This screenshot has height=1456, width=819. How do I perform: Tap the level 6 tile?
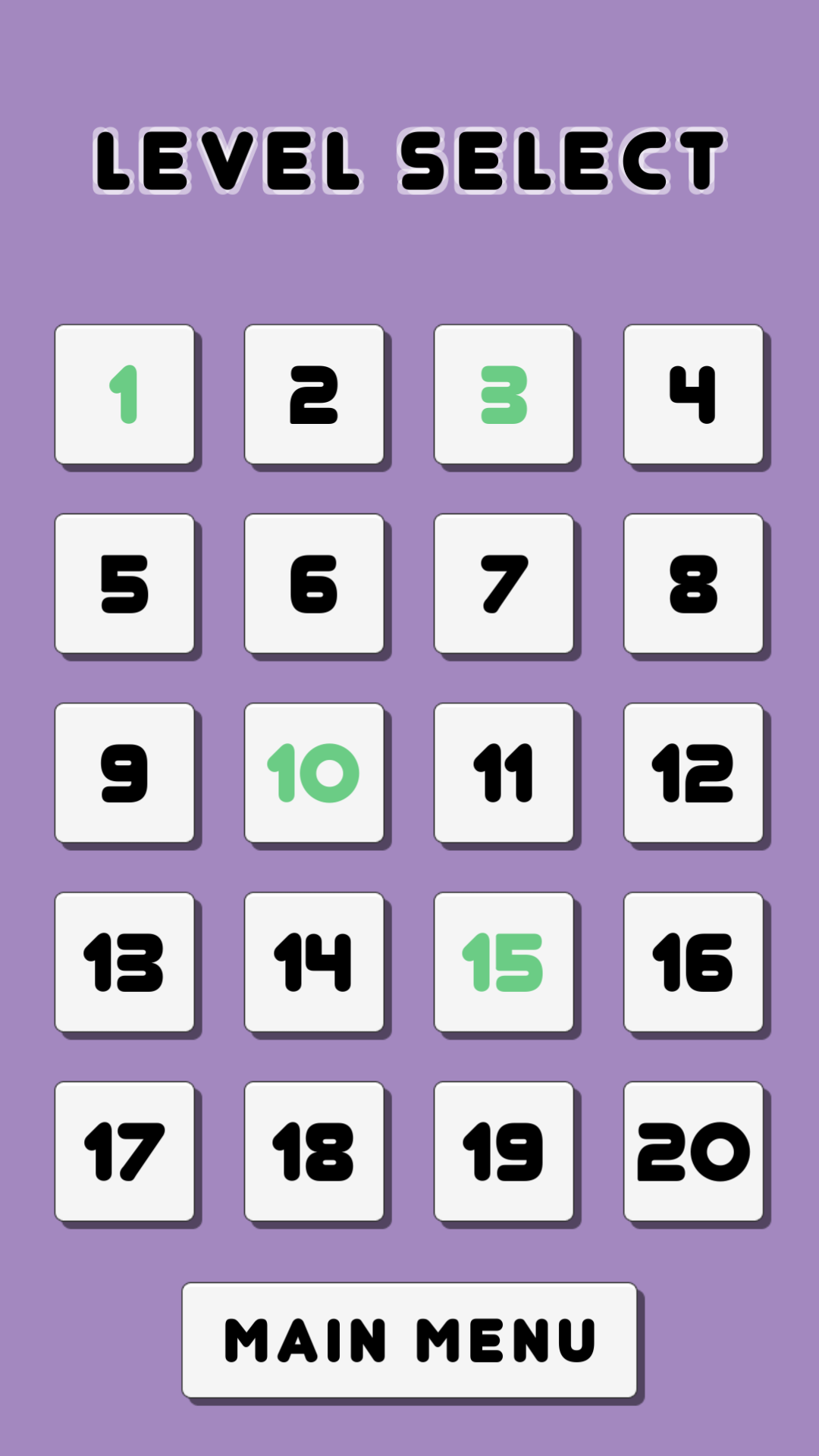(314, 584)
